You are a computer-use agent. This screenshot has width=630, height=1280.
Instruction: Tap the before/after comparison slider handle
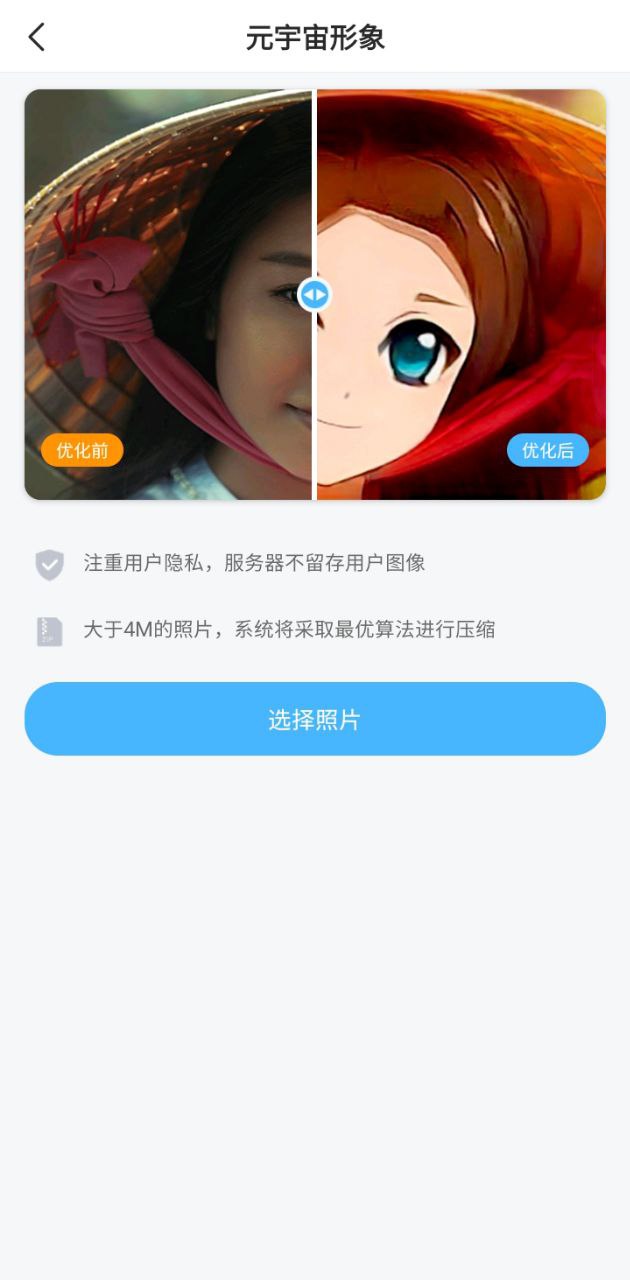pos(314,295)
